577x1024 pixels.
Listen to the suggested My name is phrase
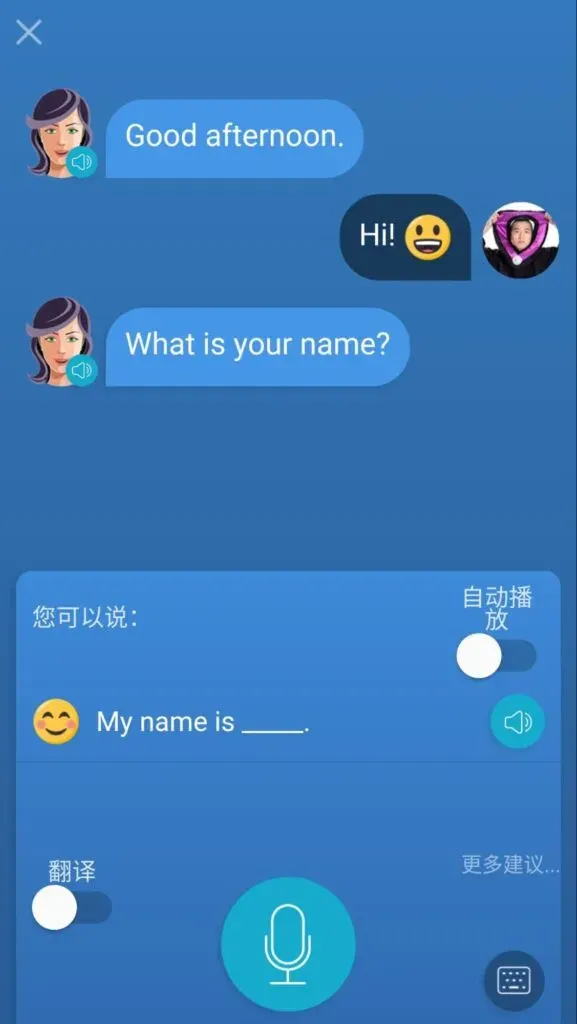coord(518,722)
